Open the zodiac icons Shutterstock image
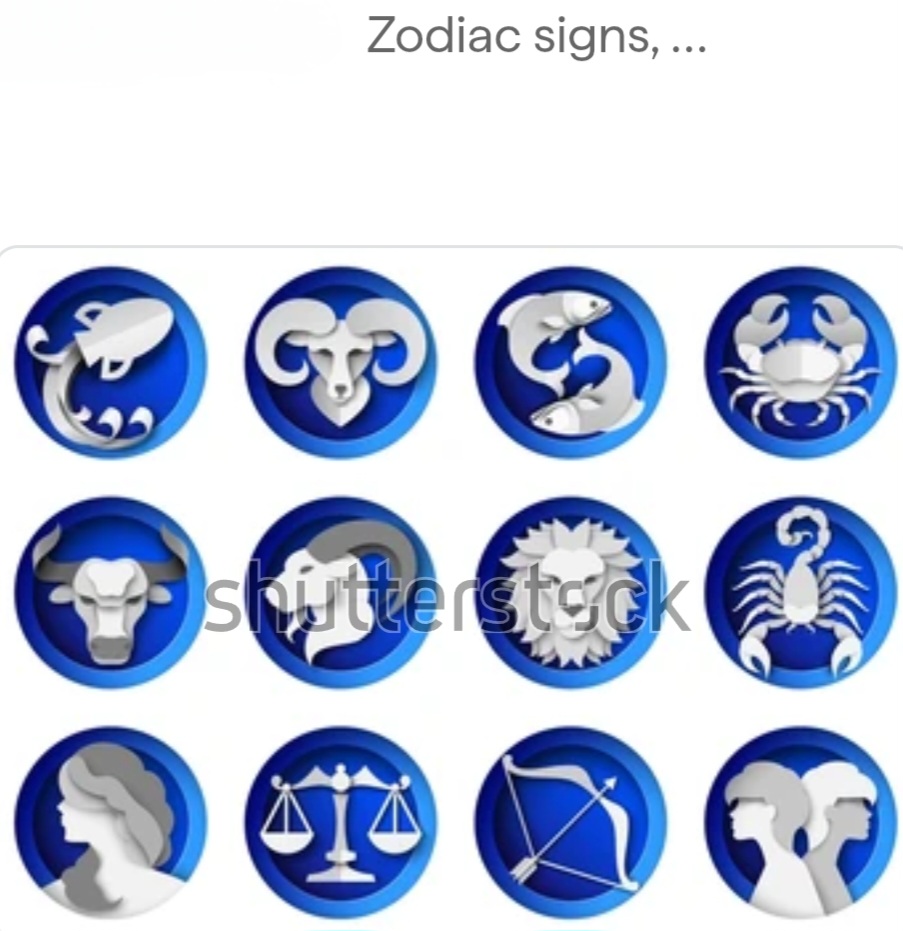This screenshot has height=931, width=903. tap(451, 590)
